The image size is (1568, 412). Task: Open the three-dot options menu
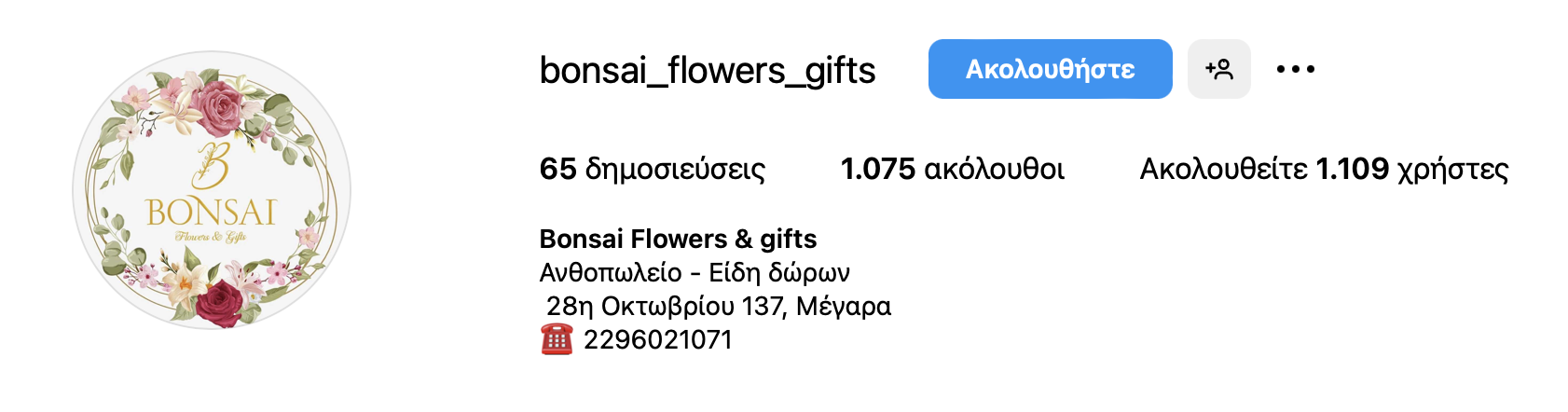tap(1295, 69)
